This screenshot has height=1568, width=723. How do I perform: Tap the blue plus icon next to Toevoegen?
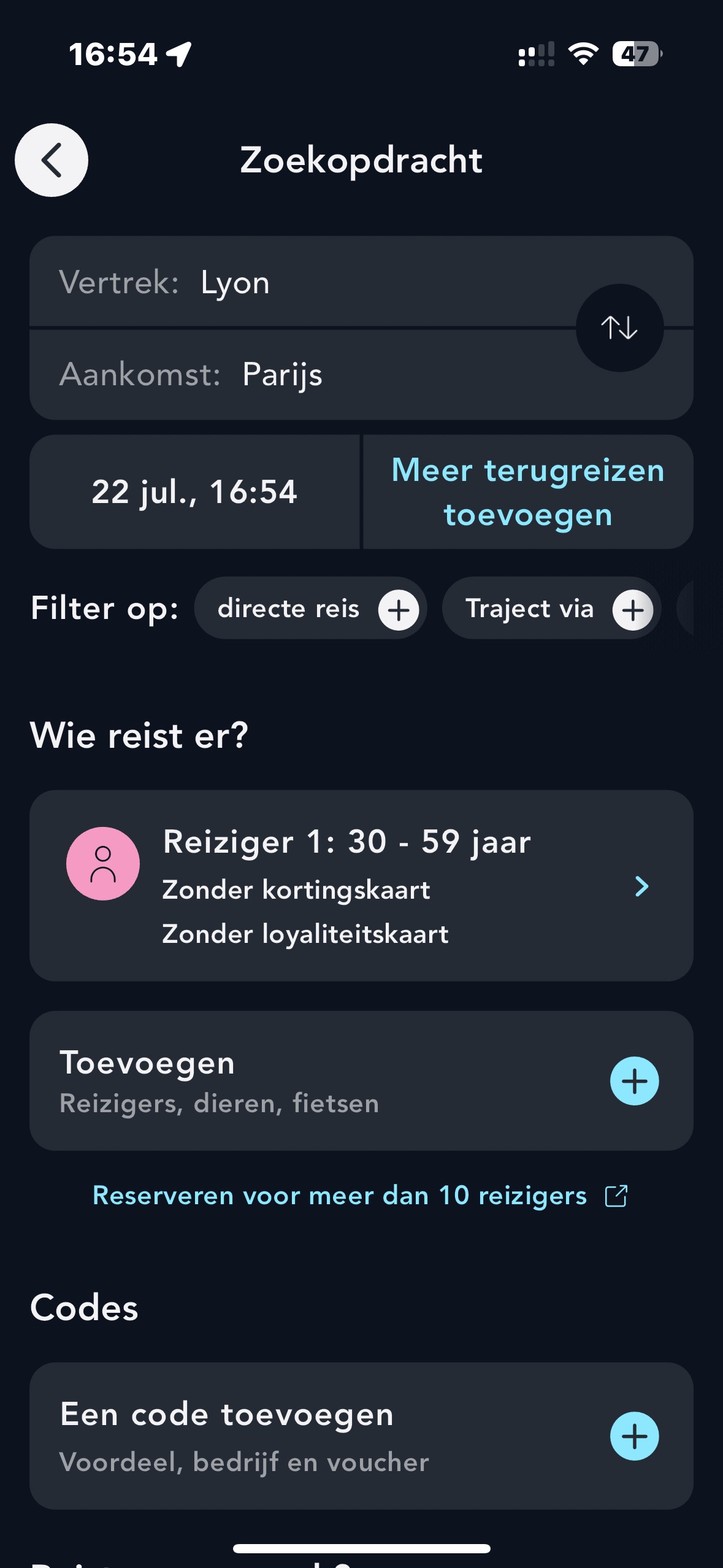tap(634, 1081)
